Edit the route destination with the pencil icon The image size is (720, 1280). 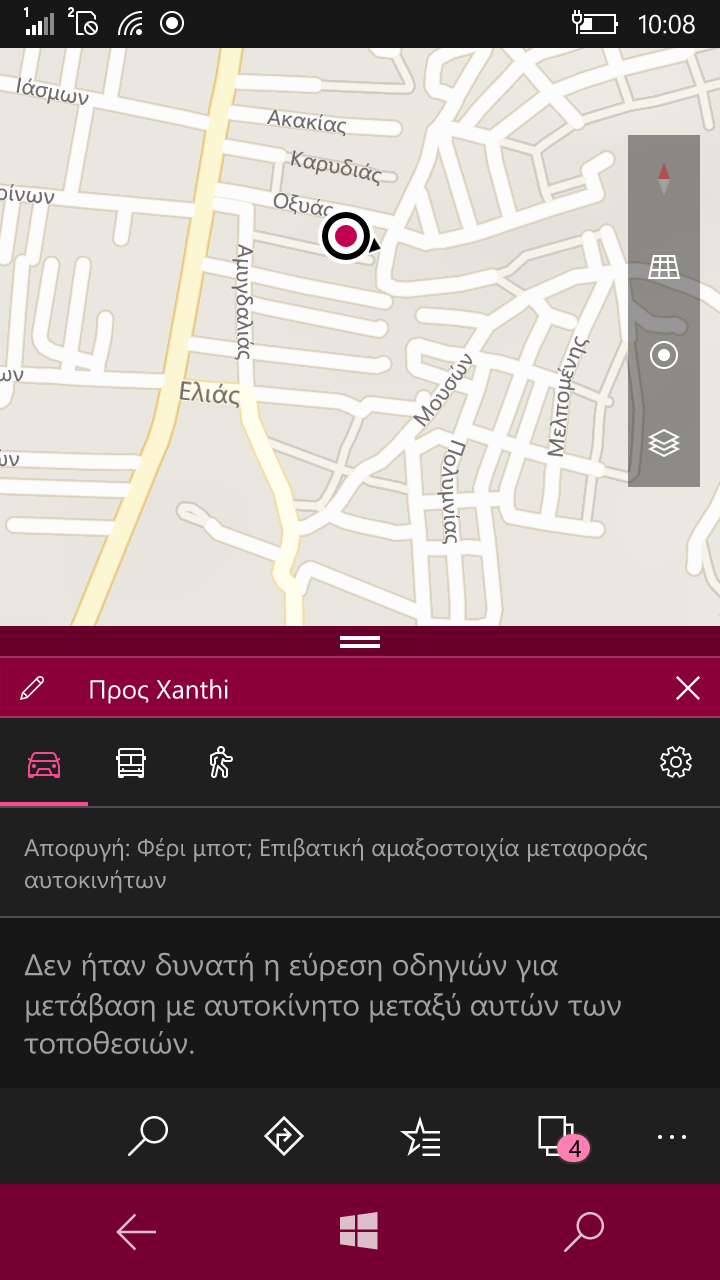point(32,688)
